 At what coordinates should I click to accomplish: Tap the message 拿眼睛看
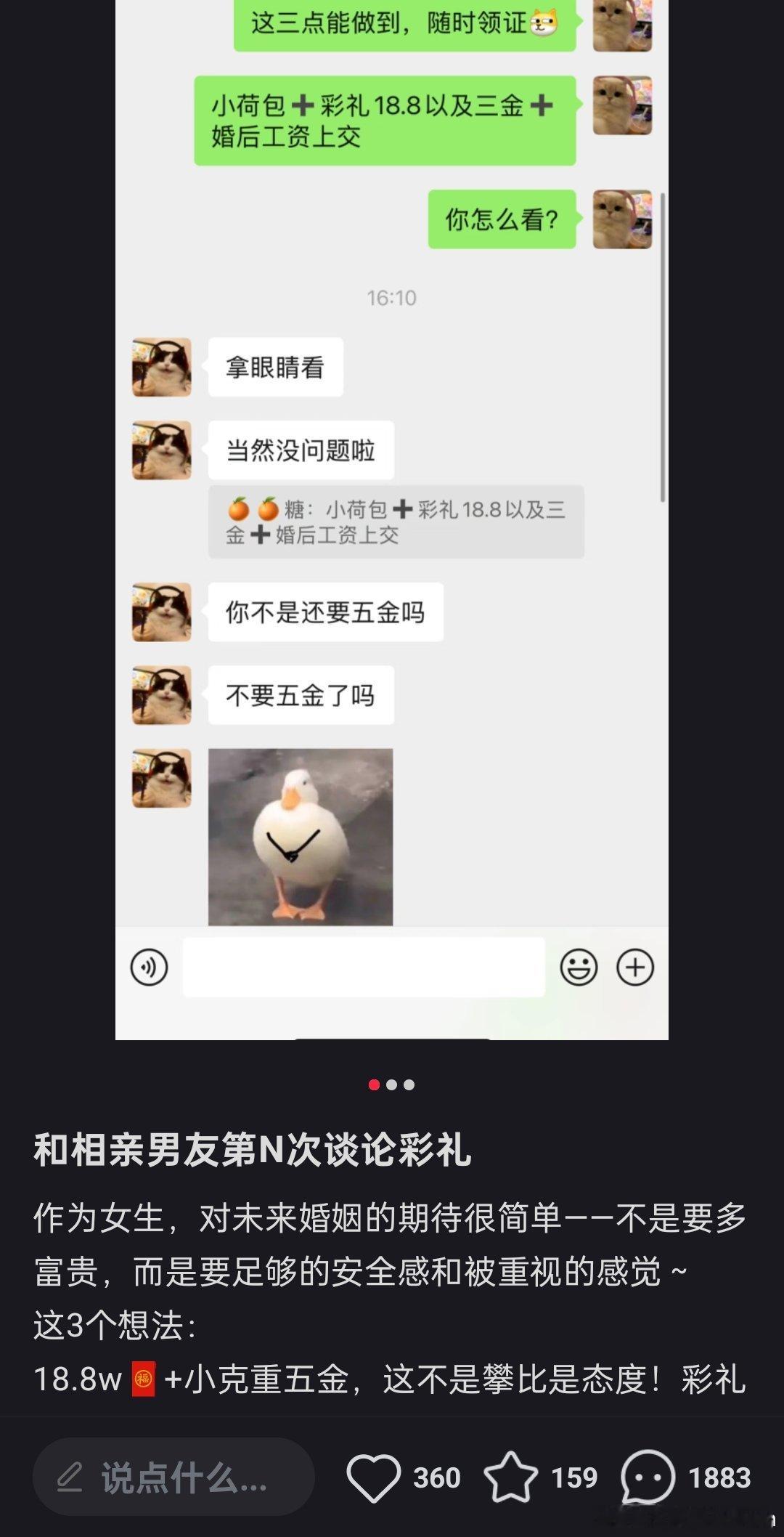pos(277,368)
